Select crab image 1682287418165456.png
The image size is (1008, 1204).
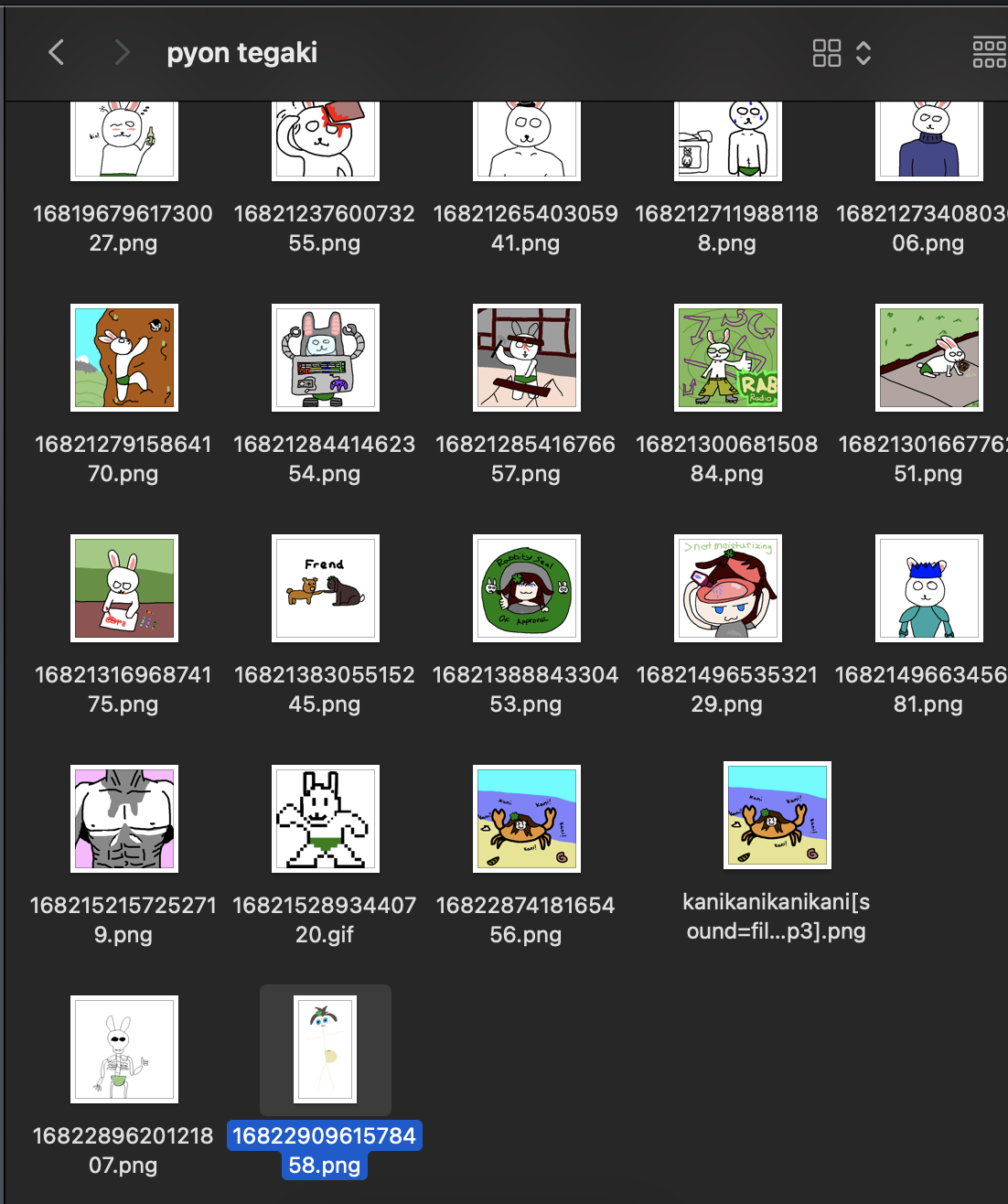point(527,819)
